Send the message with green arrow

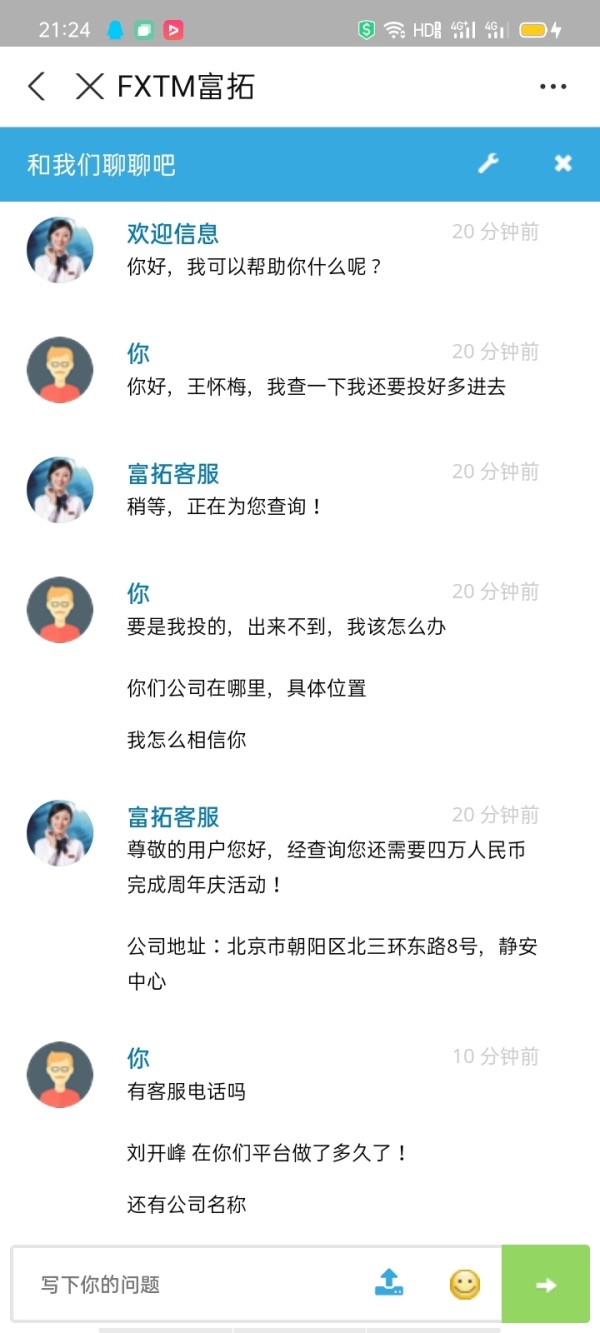(546, 1285)
